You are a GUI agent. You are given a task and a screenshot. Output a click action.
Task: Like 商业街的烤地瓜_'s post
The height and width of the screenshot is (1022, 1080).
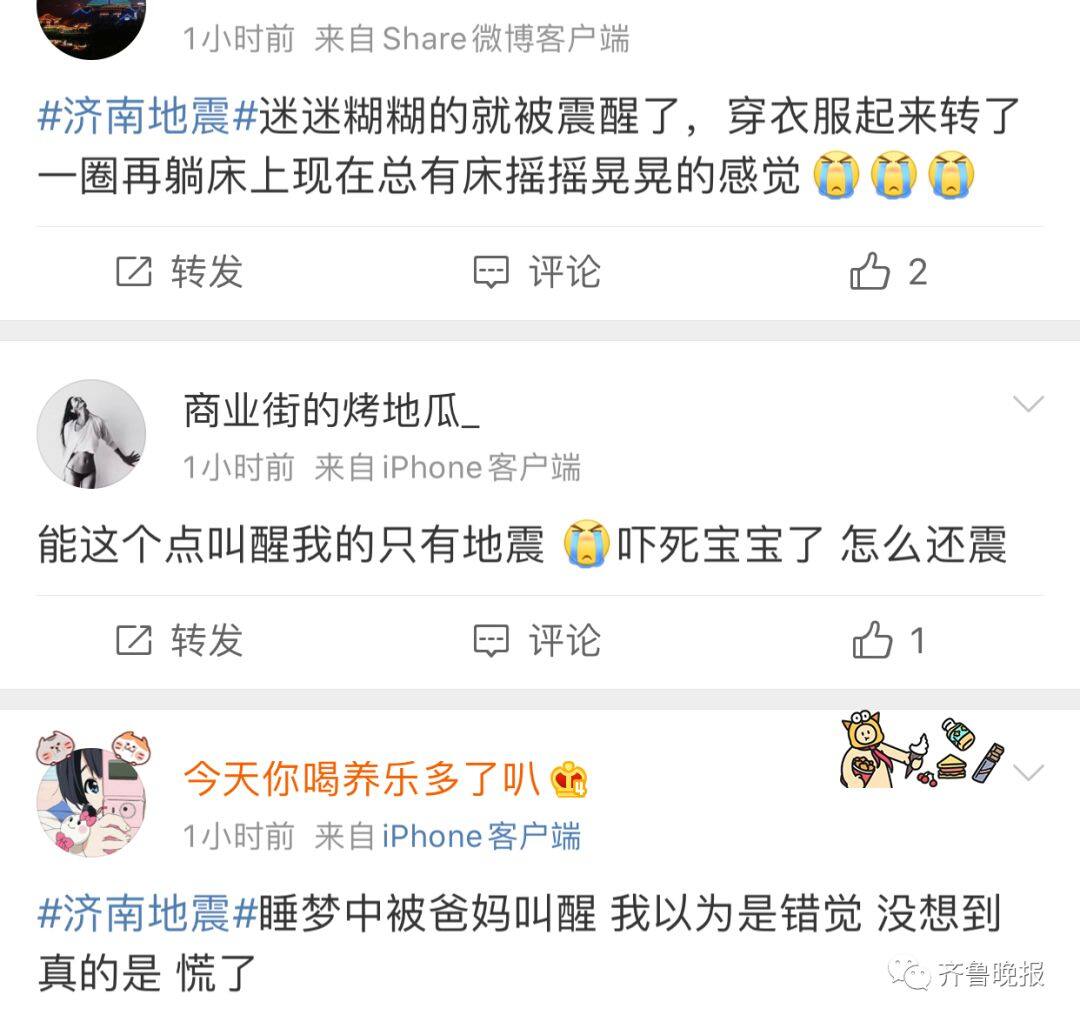tap(888, 641)
